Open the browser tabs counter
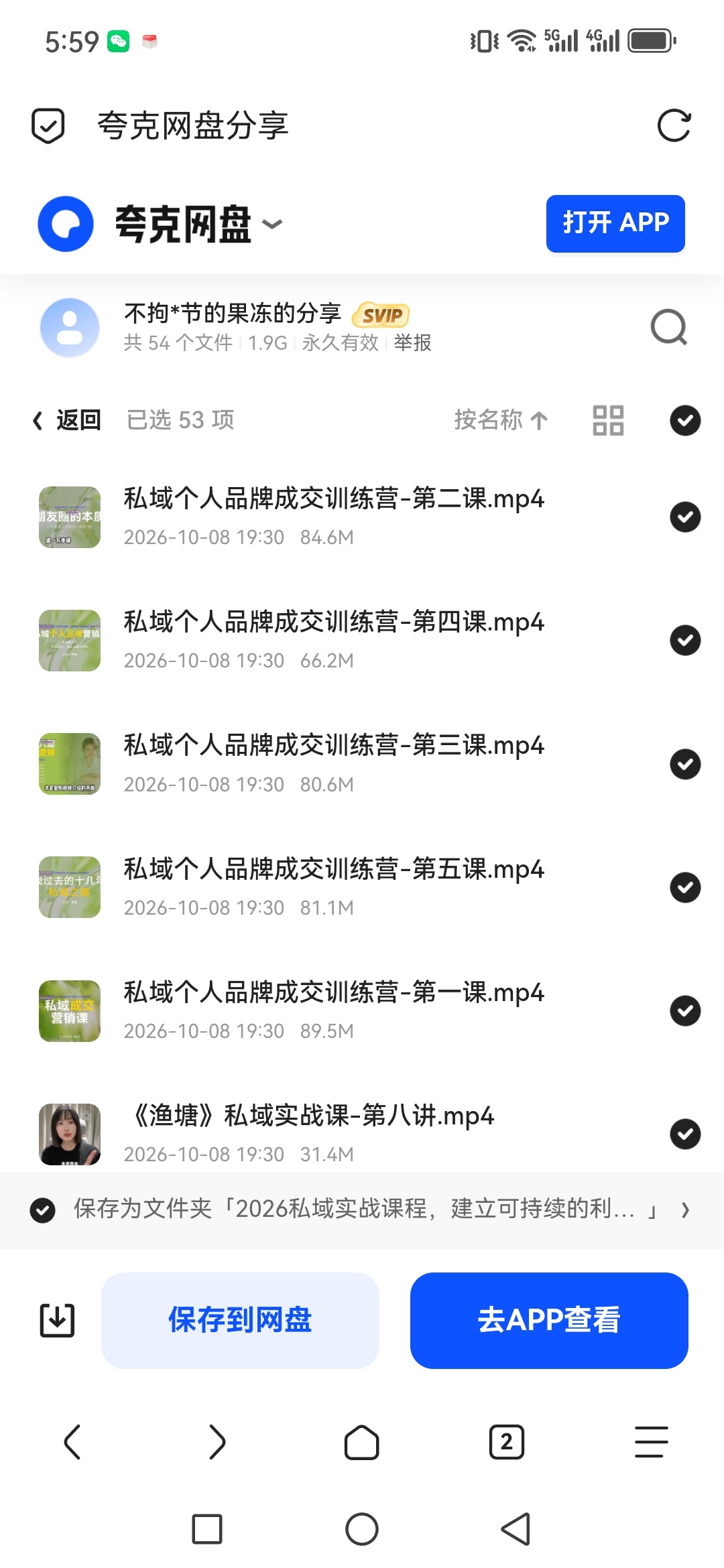Image resolution: width=724 pixels, height=1568 pixels. click(x=506, y=1441)
